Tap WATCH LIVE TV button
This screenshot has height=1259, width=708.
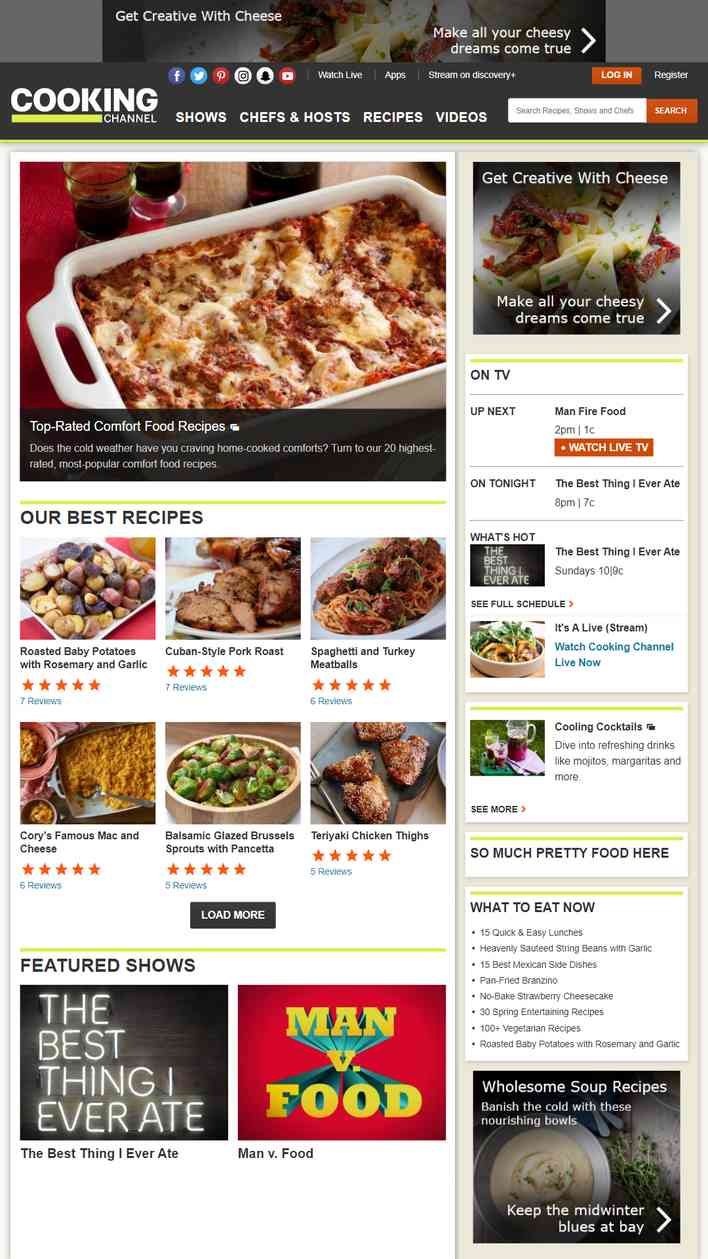tap(604, 447)
